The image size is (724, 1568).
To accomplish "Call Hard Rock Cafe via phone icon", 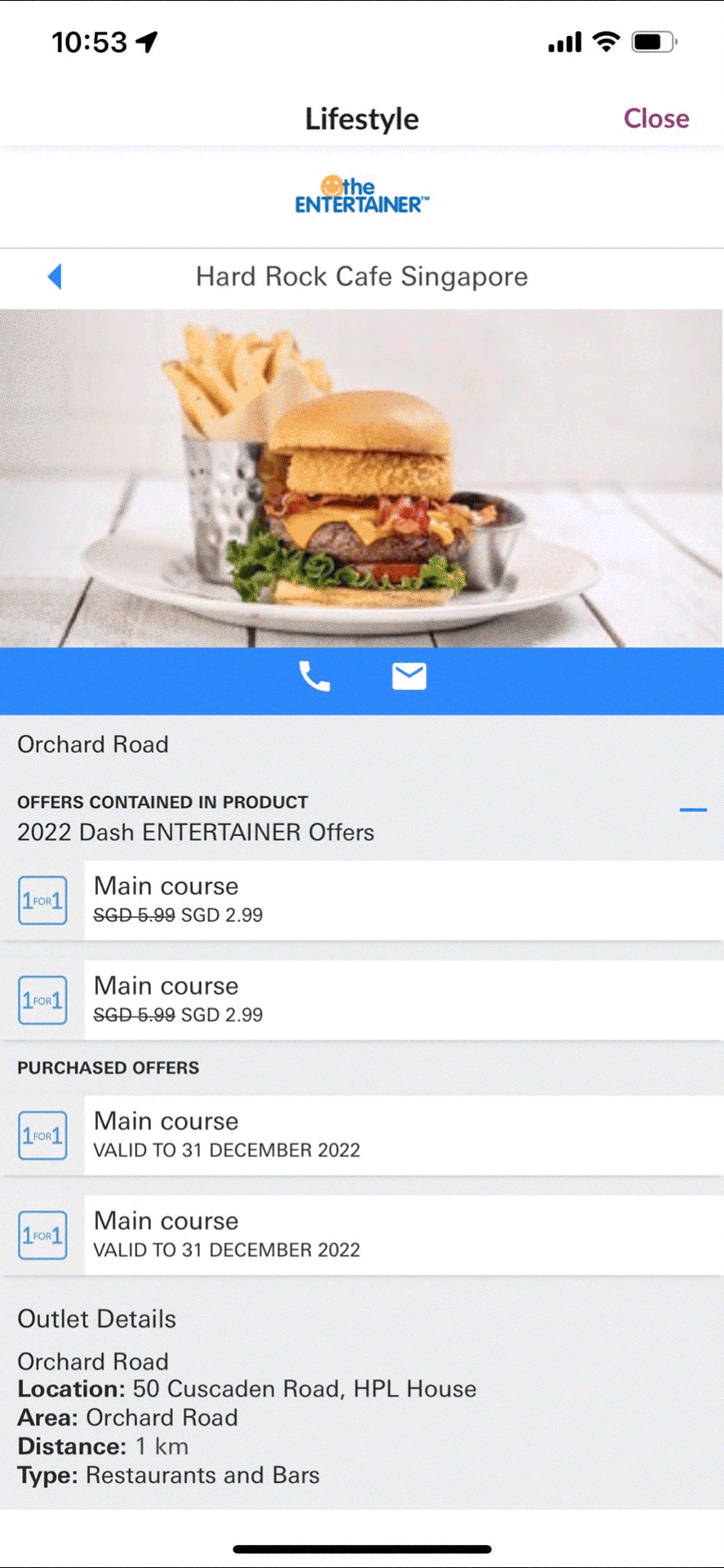I will (x=315, y=677).
